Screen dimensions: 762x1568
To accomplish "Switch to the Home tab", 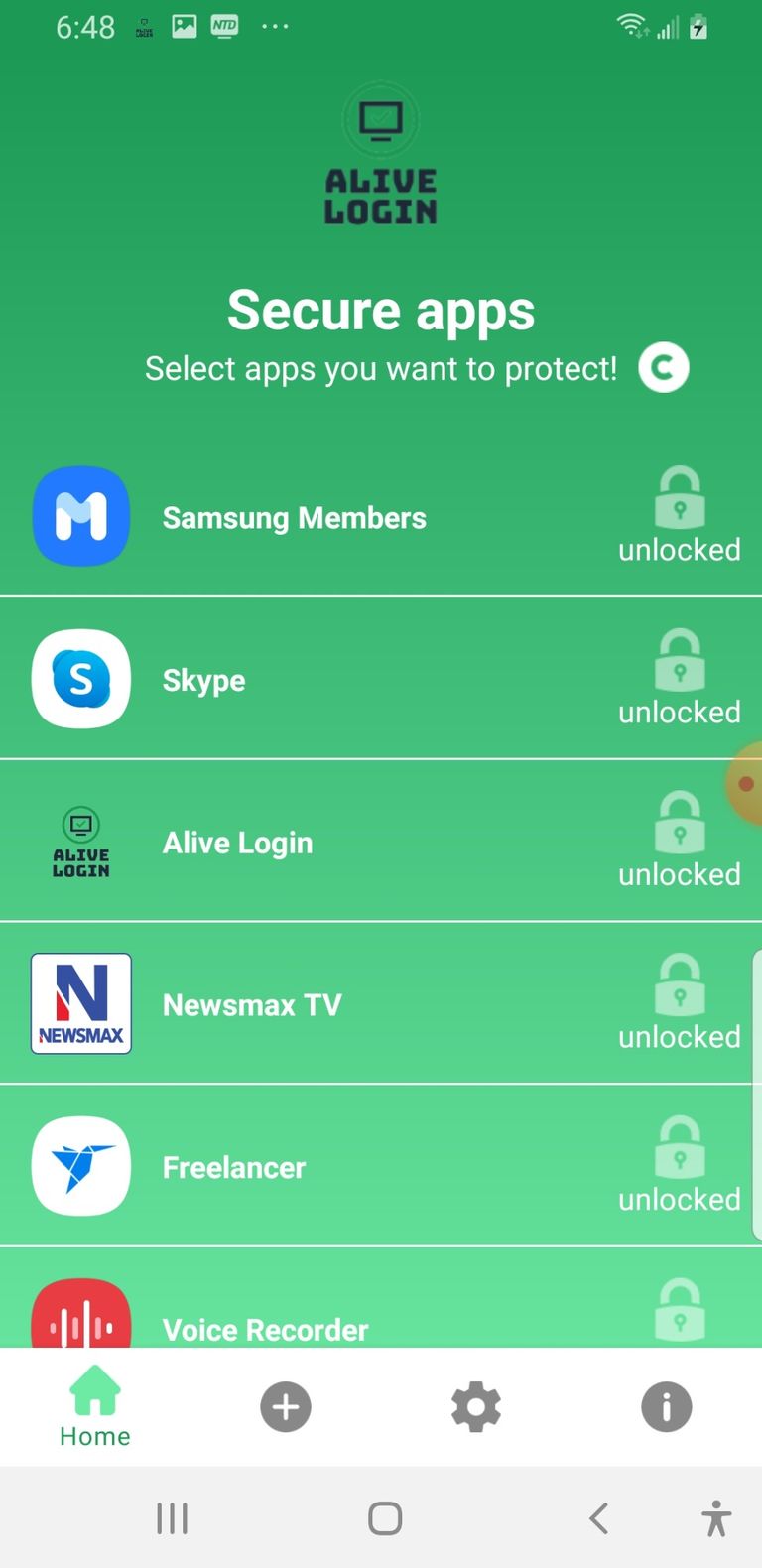I will click(x=95, y=1407).
